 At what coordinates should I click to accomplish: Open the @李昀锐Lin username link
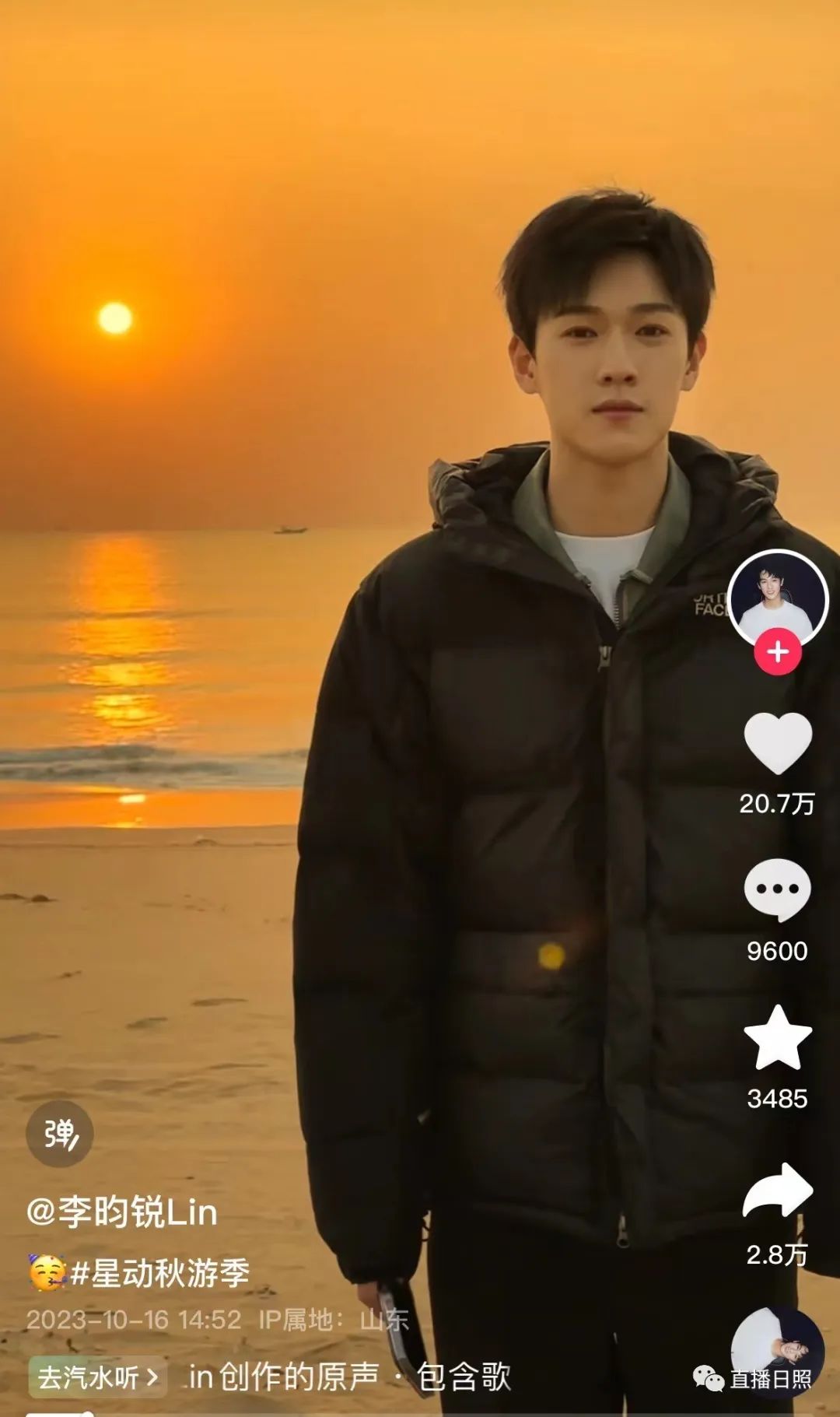(x=122, y=1212)
